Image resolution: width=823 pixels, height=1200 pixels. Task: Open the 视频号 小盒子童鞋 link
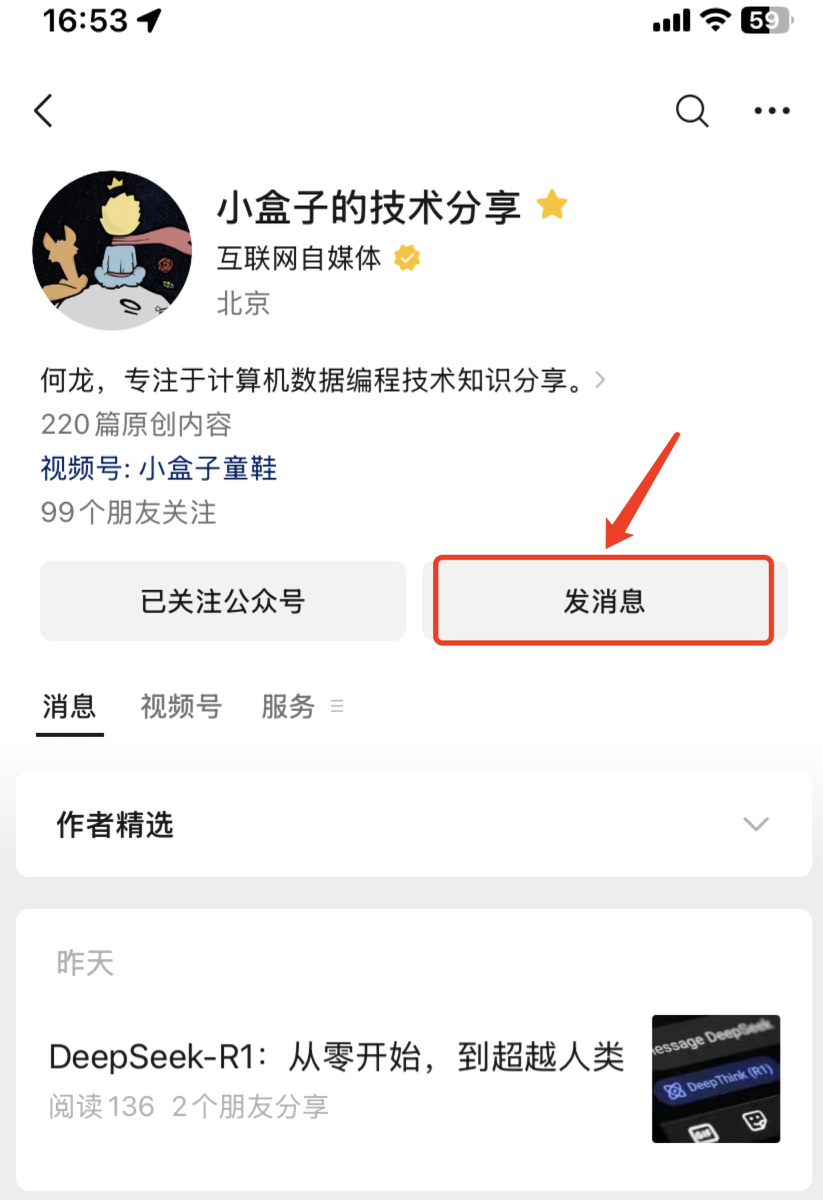(x=159, y=468)
